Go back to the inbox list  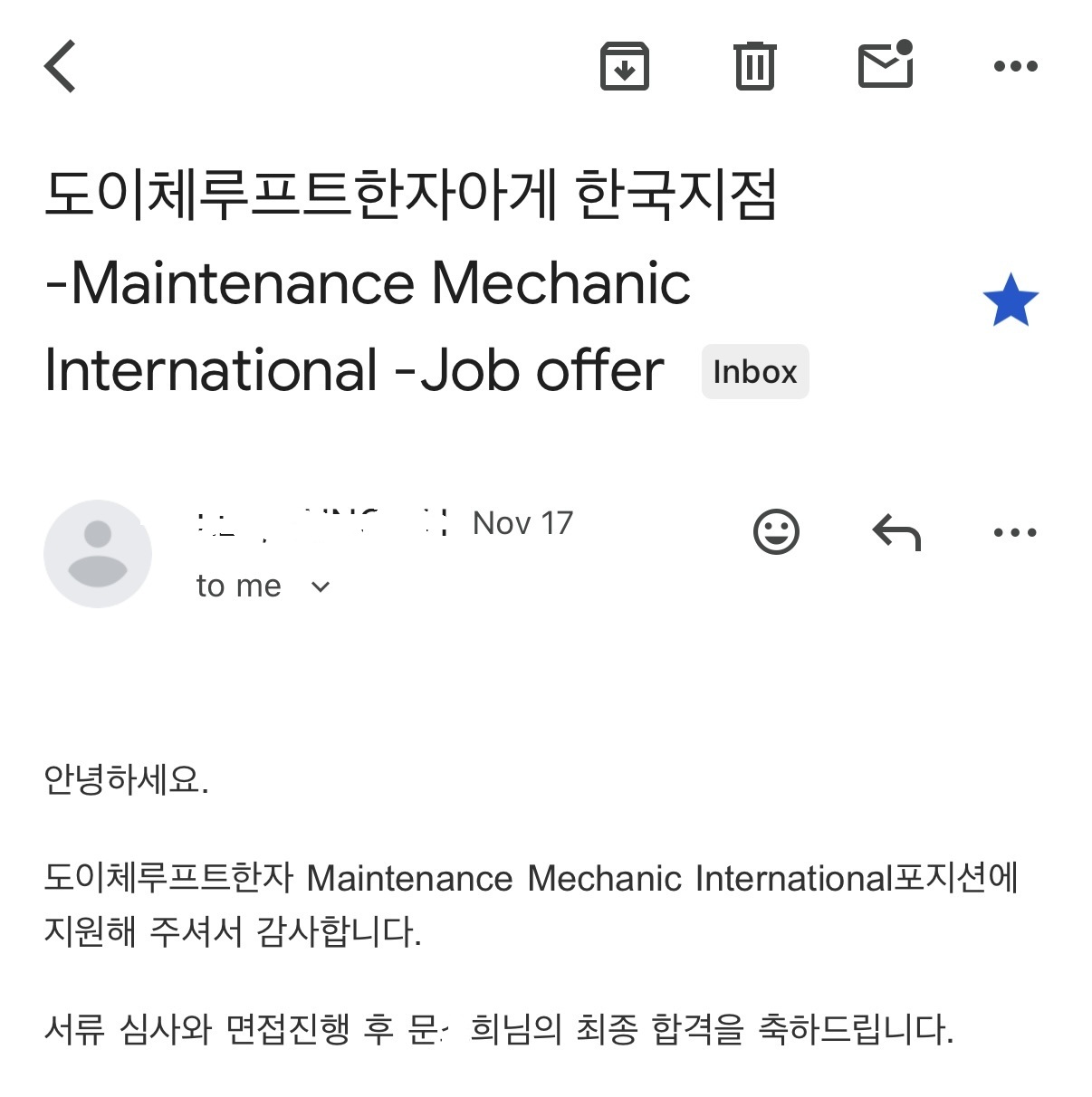pyautogui.click(x=61, y=67)
